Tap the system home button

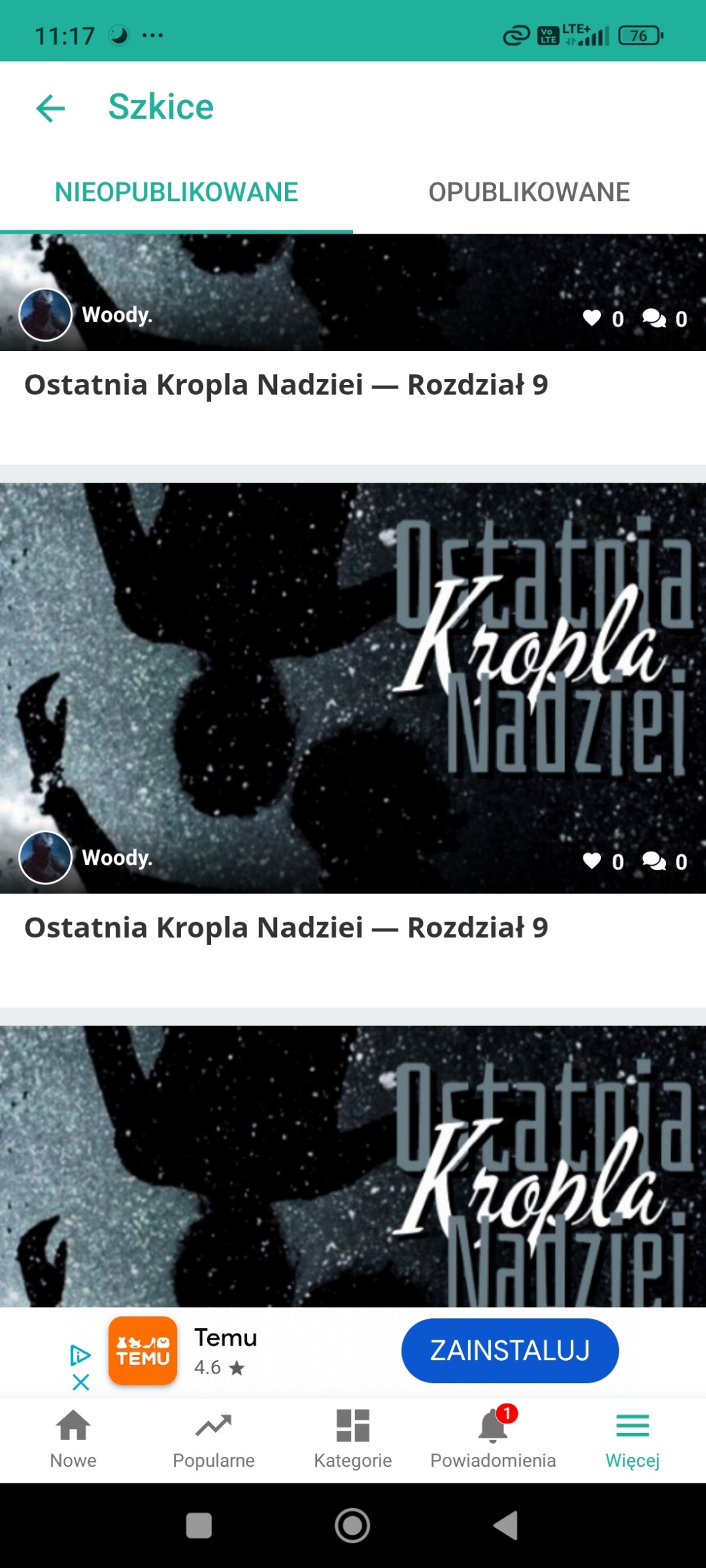point(352,1525)
